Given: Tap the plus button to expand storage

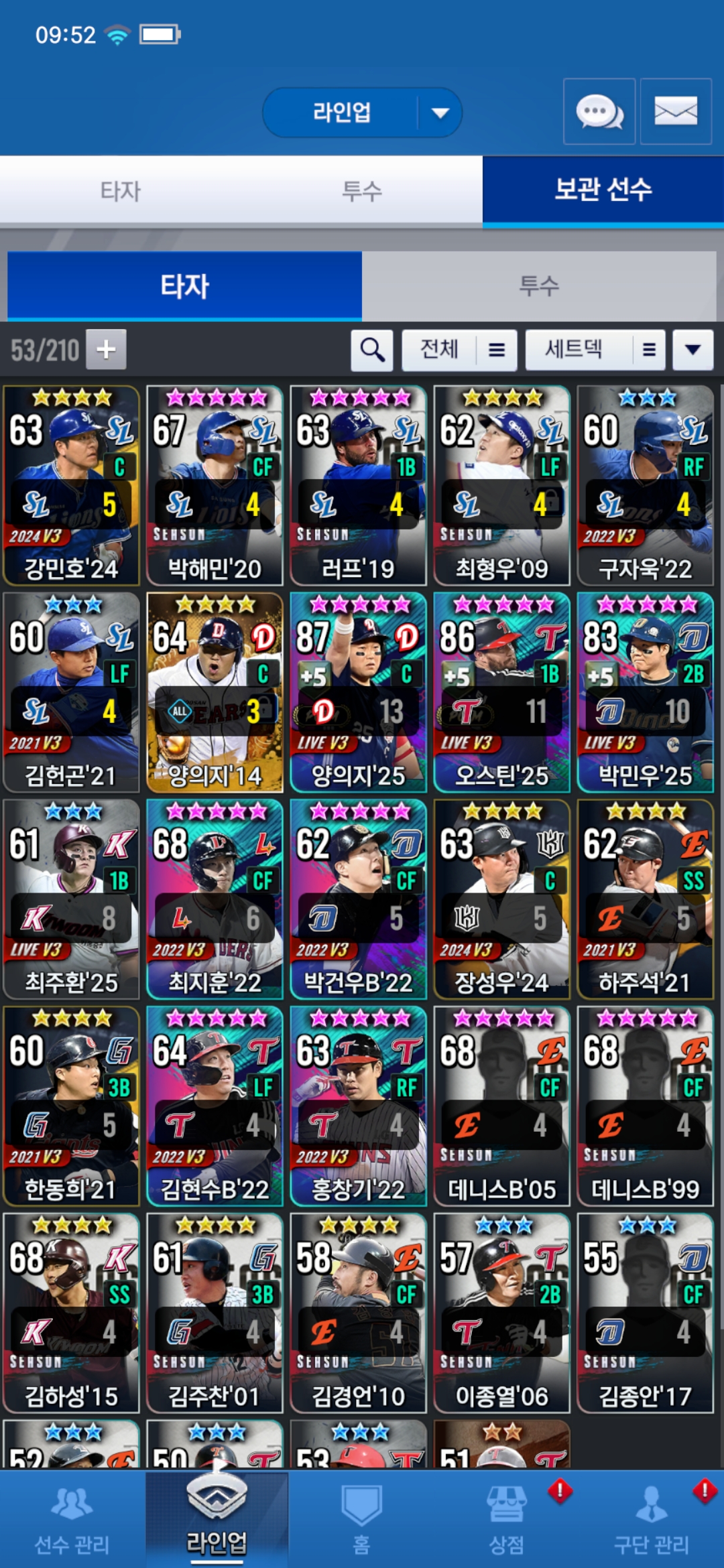Looking at the screenshot, I should pos(106,349).
